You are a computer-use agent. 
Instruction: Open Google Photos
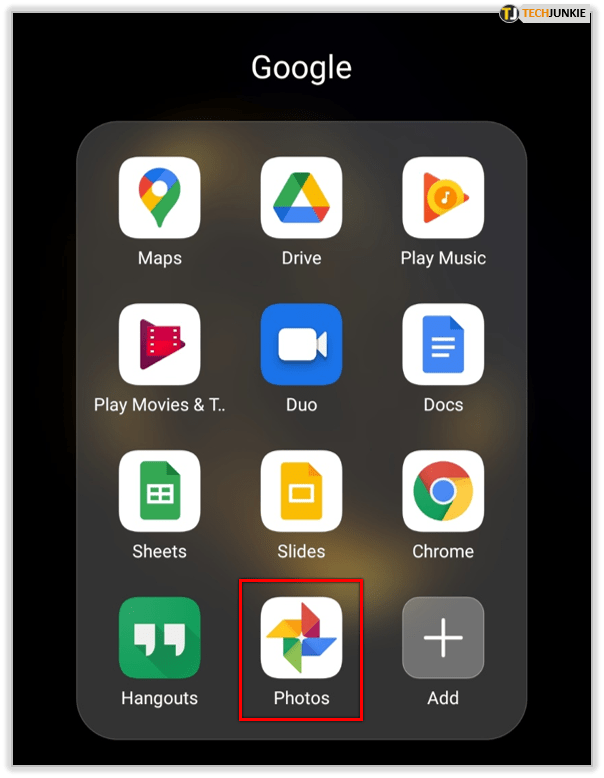(x=301, y=638)
